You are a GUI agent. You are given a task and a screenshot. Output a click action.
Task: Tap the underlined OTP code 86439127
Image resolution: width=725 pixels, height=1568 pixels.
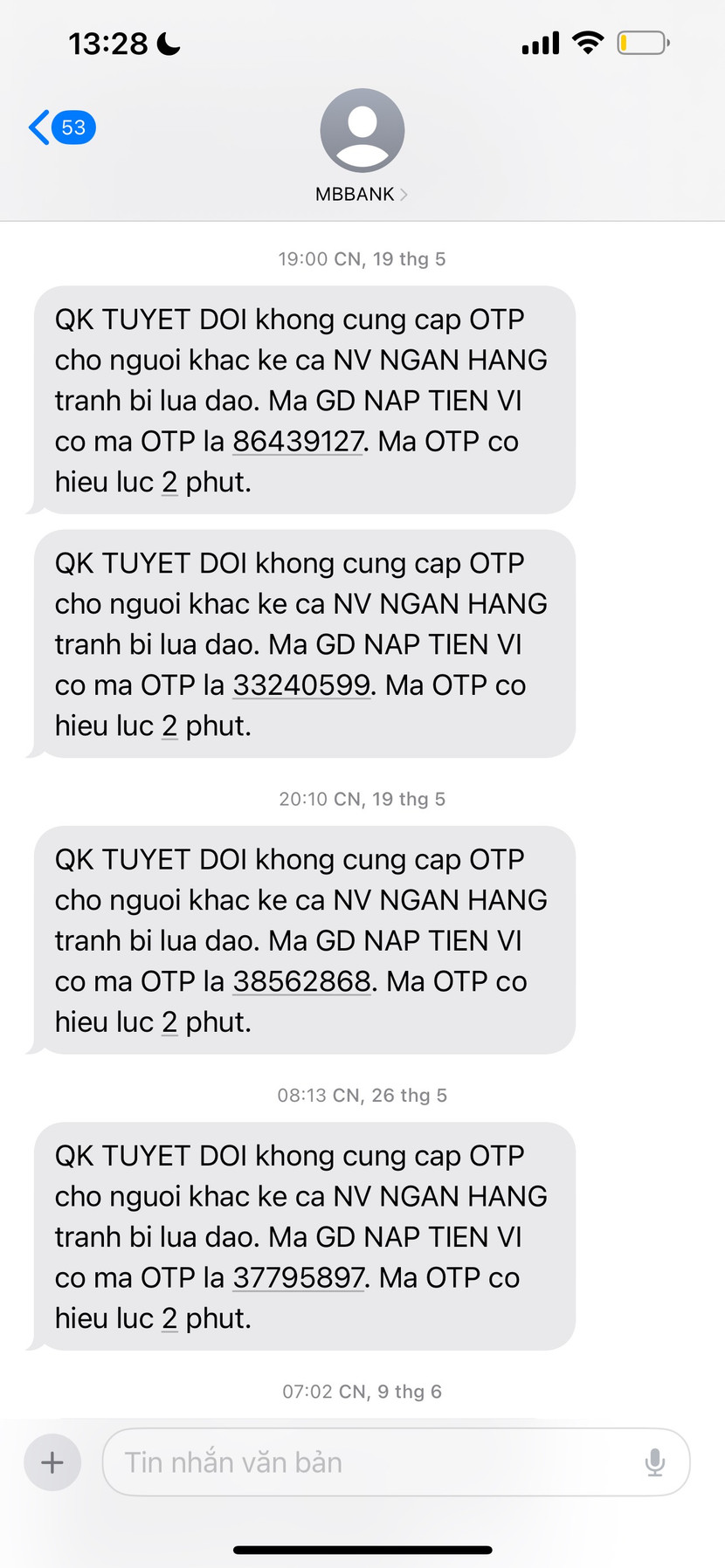pos(296,442)
